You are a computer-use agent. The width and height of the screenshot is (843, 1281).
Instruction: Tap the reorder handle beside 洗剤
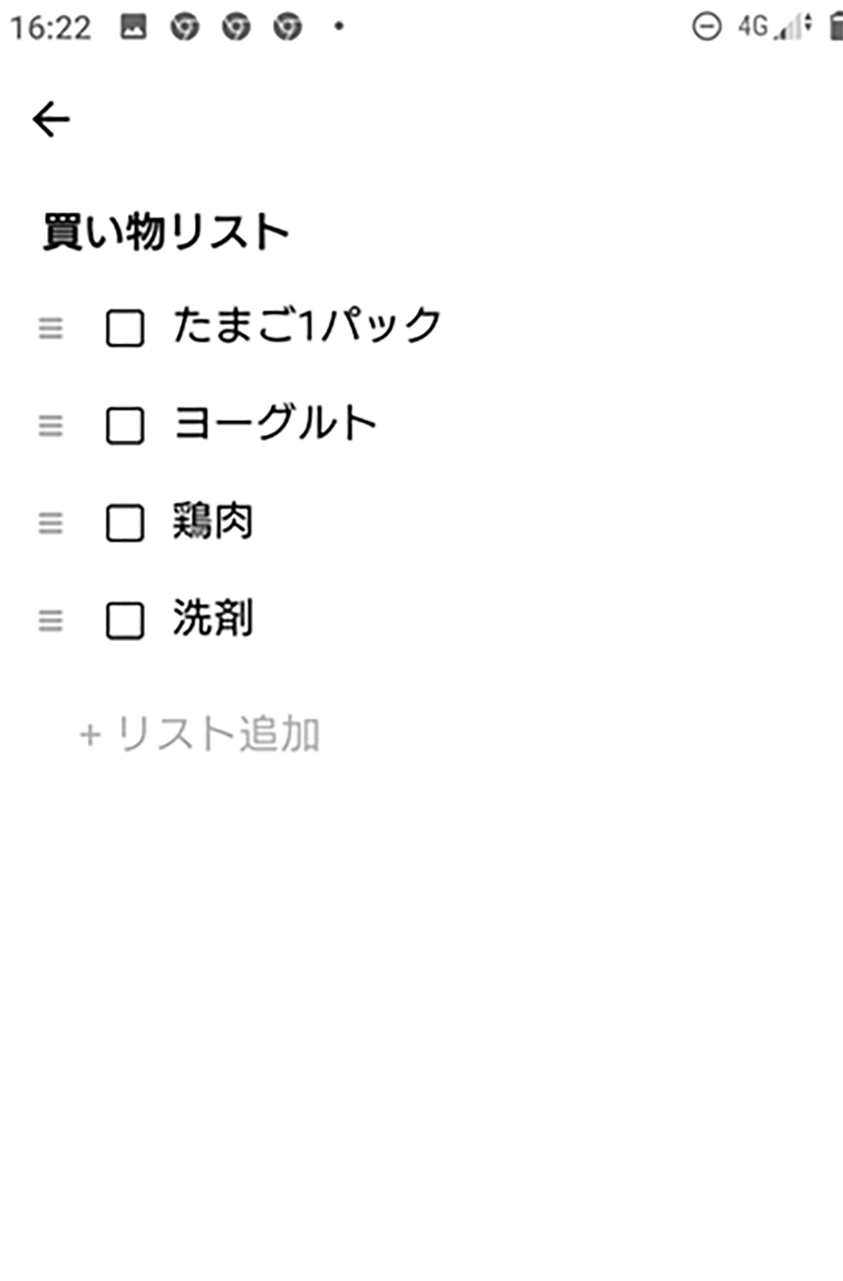(x=50, y=621)
